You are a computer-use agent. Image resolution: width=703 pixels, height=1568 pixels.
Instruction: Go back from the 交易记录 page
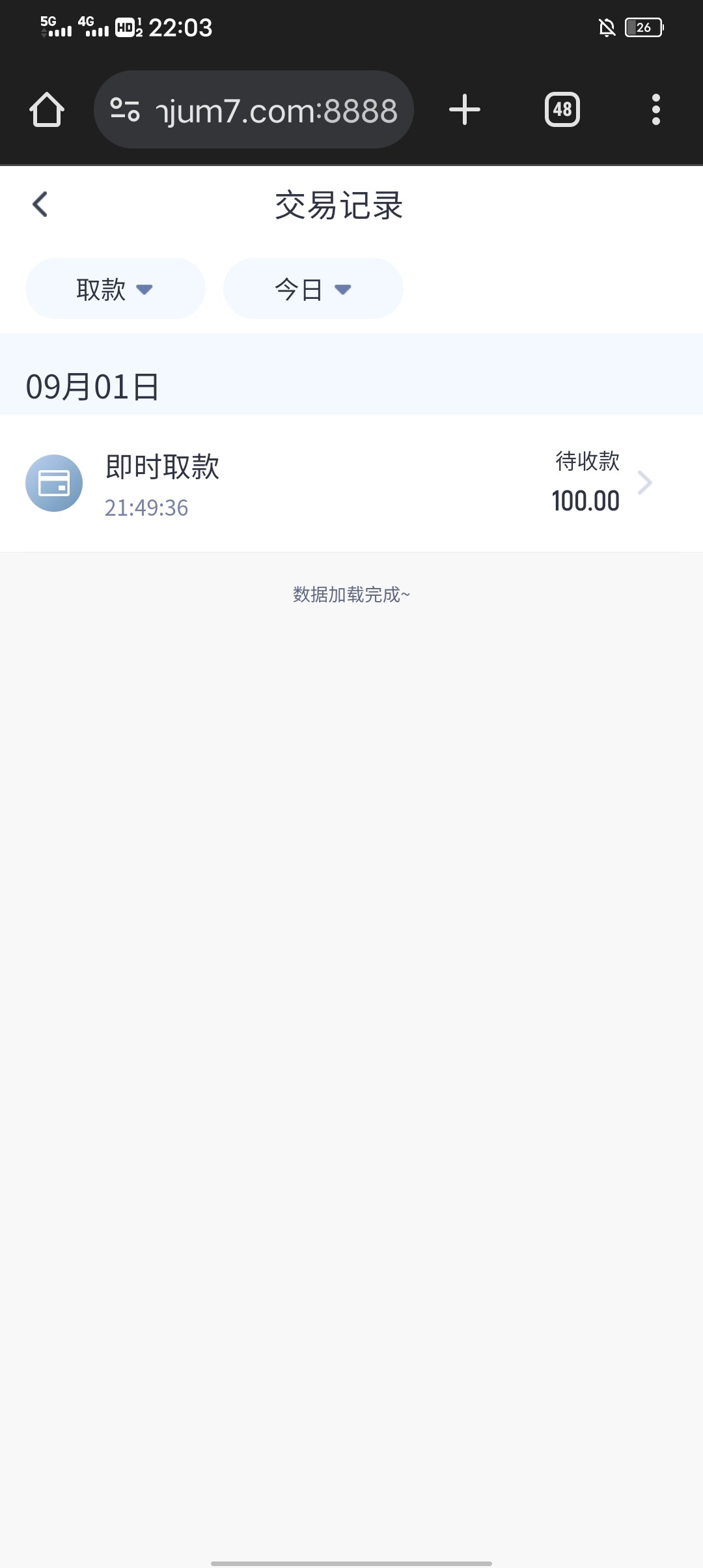pos(40,204)
